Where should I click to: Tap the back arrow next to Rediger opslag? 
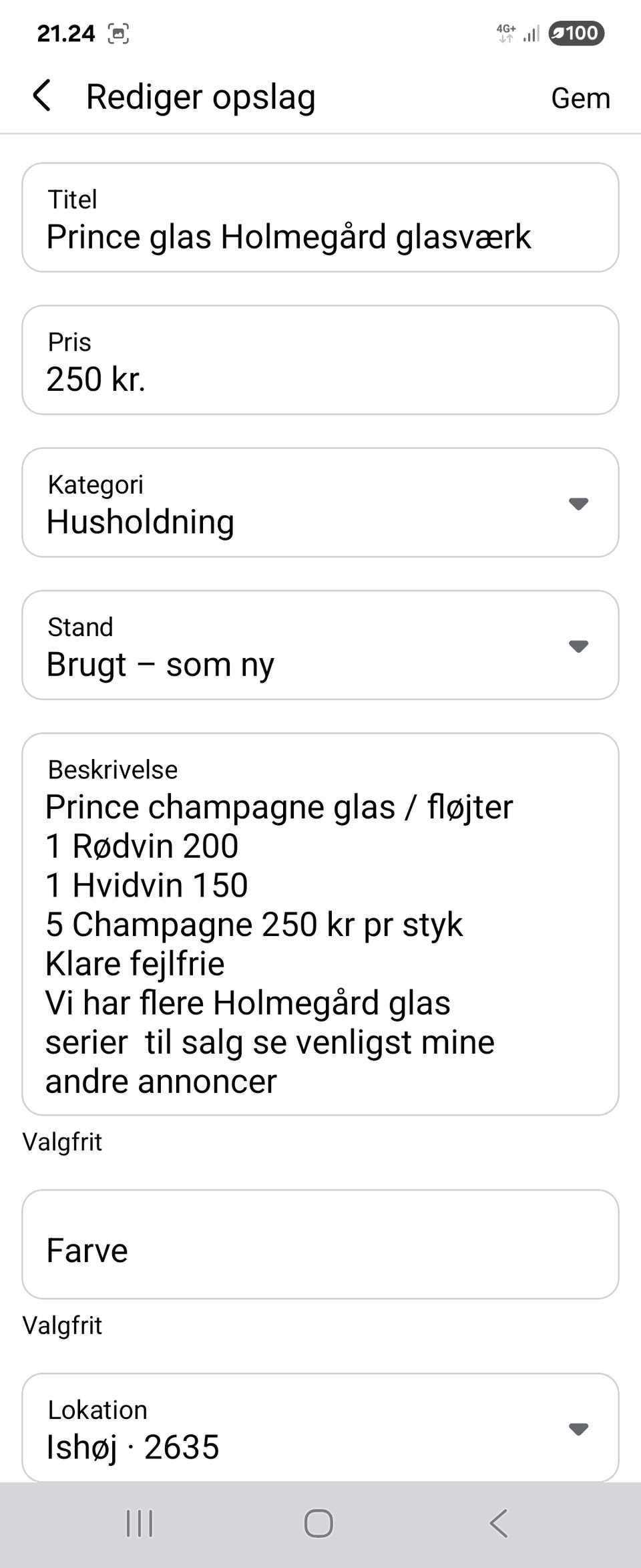click(43, 96)
